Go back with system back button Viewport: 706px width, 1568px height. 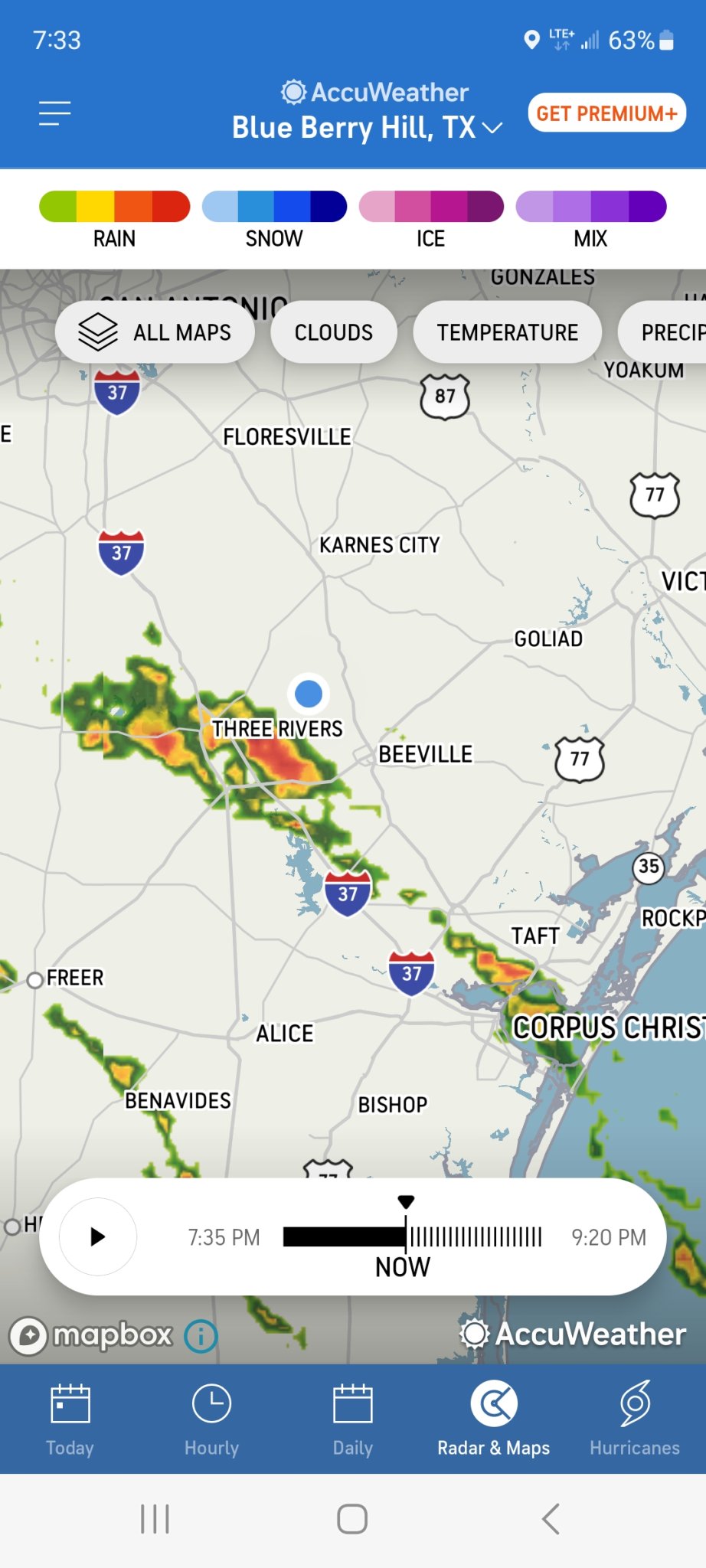click(551, 1519)
